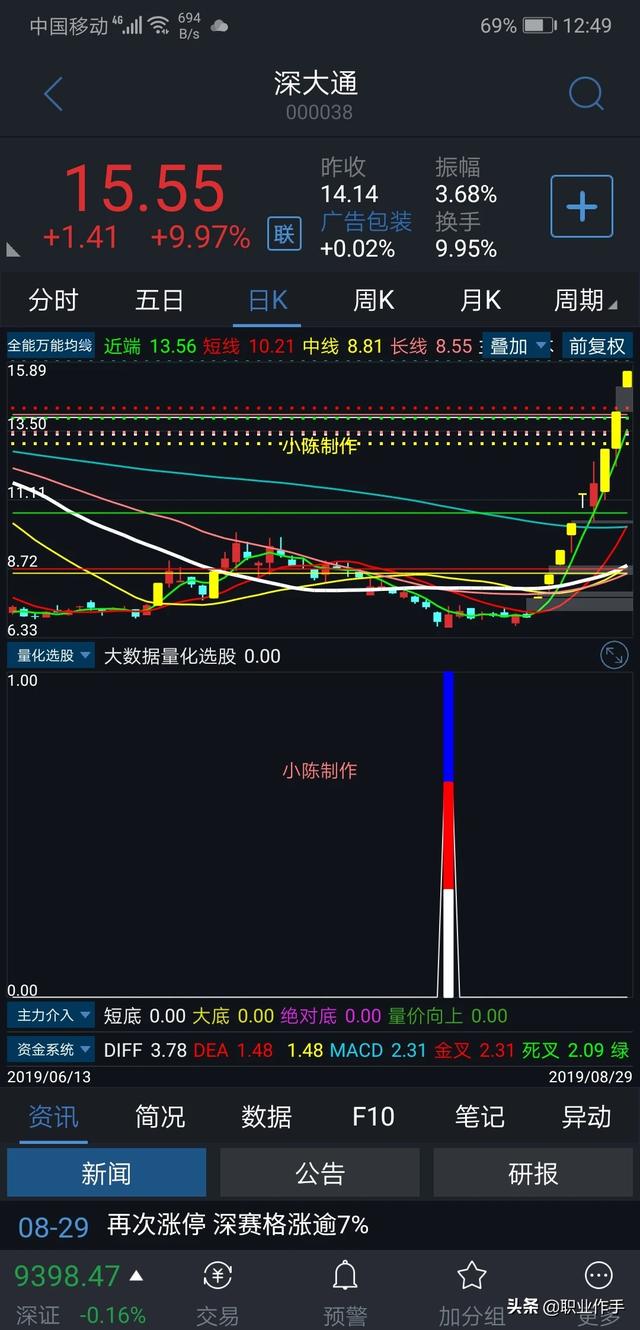The image size is (640, 1330).
Task: Show 研报 research reports
Action: (533, 1173)
